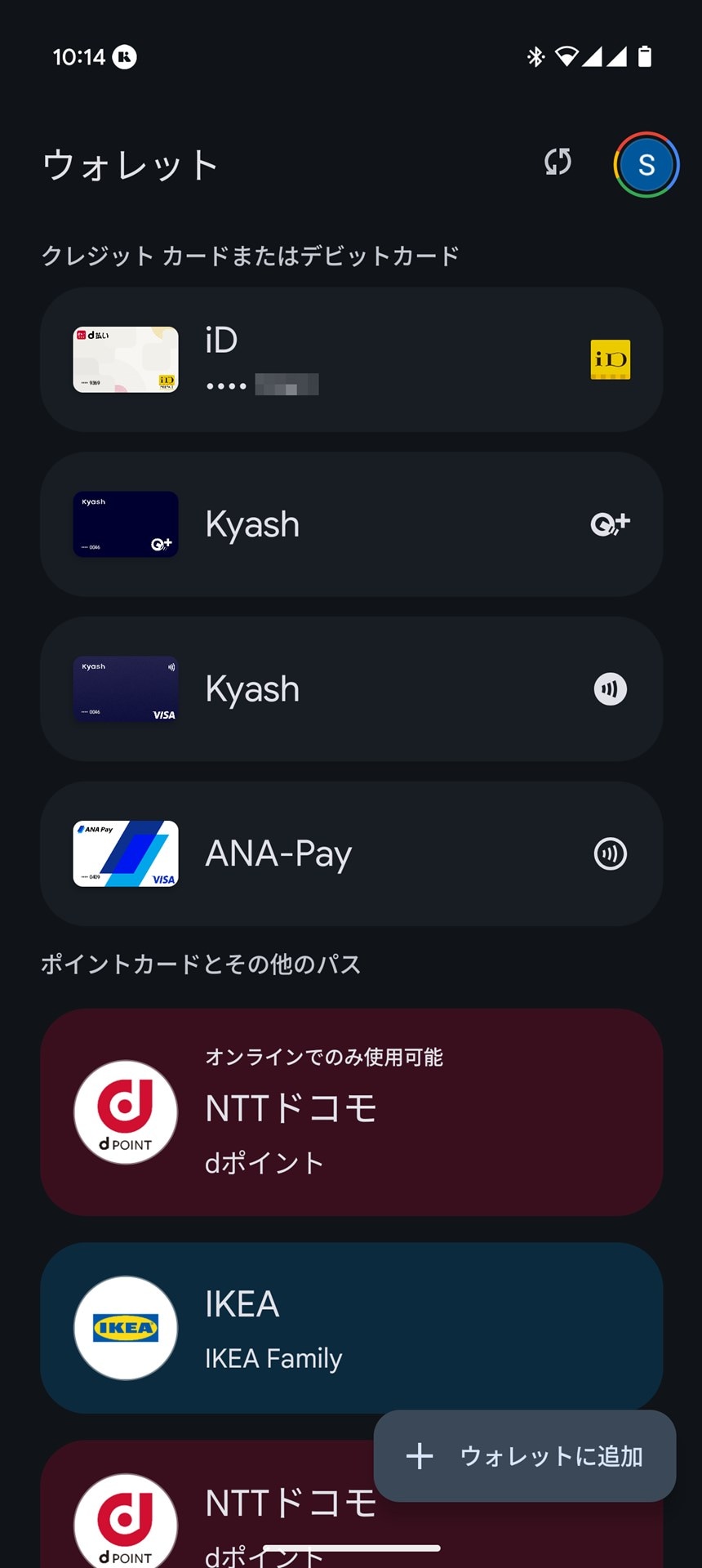Viewport: 702px width, 1568px height.
Task: Open the NTTドコモ dポイント pass
Action: point(351,1111)
